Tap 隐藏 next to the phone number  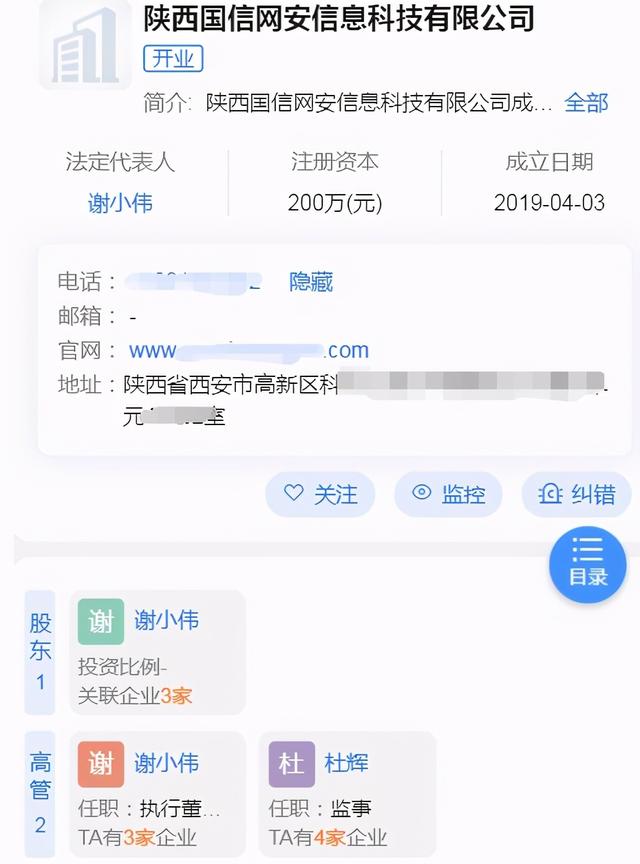click(310, 282)
